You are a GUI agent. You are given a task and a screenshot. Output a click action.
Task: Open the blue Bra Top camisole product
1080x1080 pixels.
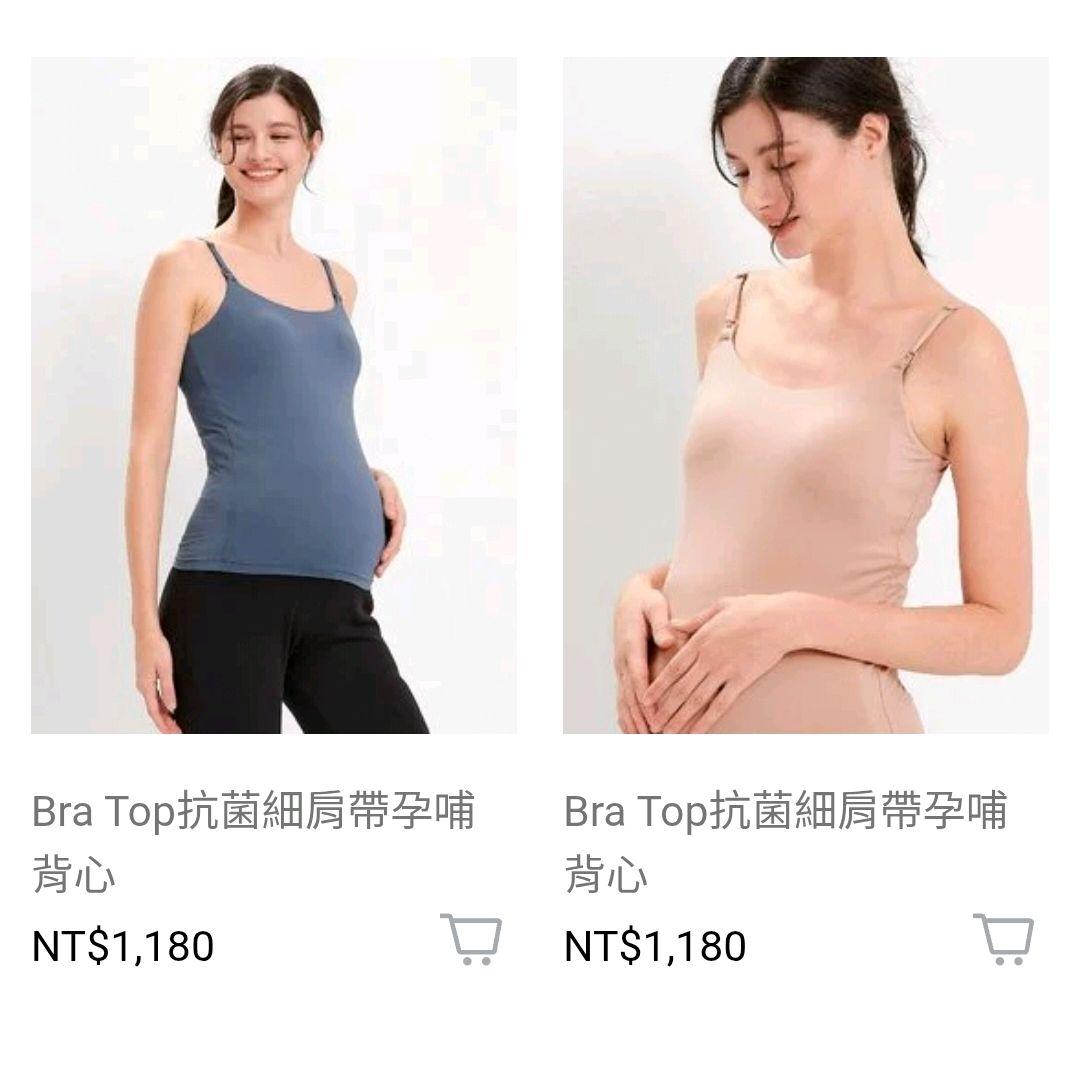(x=273, y=395)
